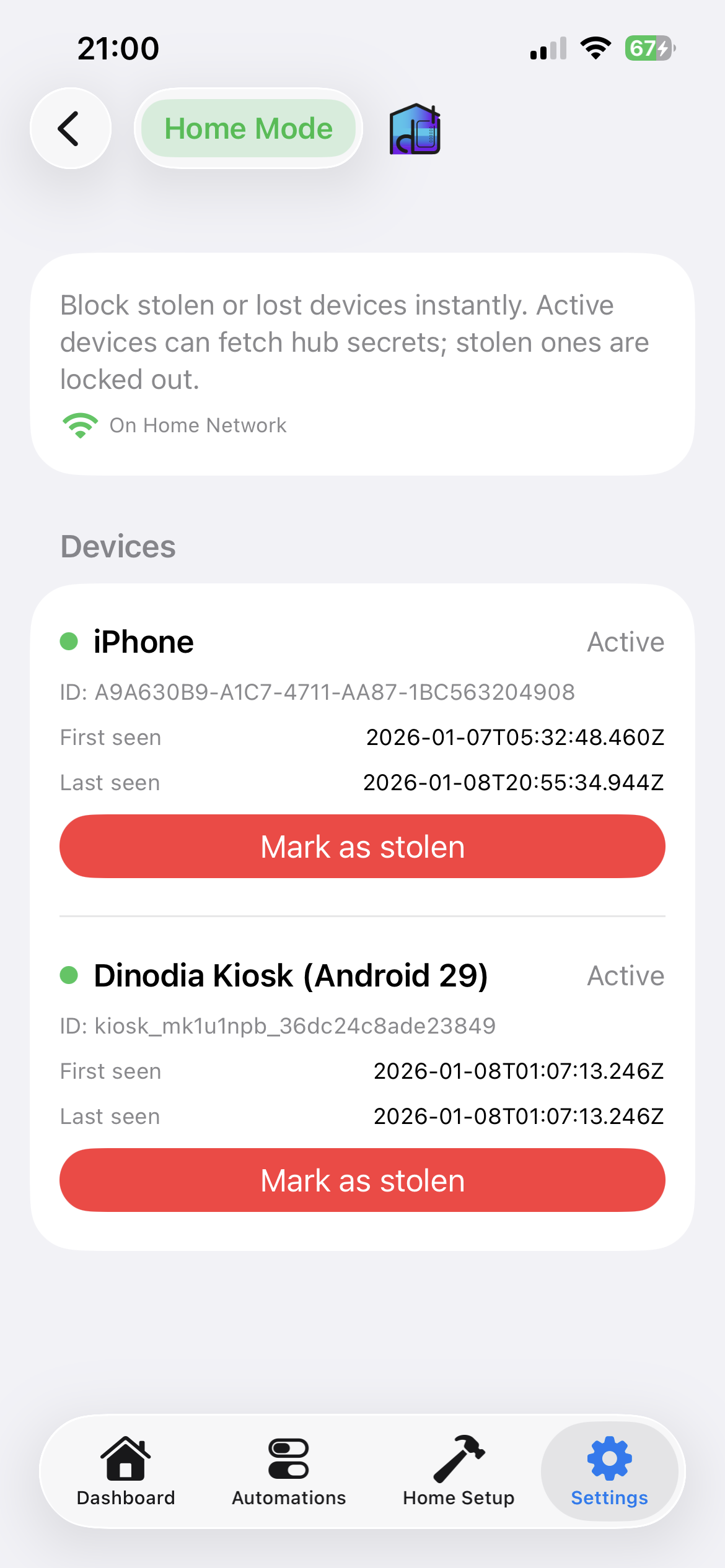725x1568 pixels.
Task: Mark the iPhone as stolen
Action: [362, 846]
